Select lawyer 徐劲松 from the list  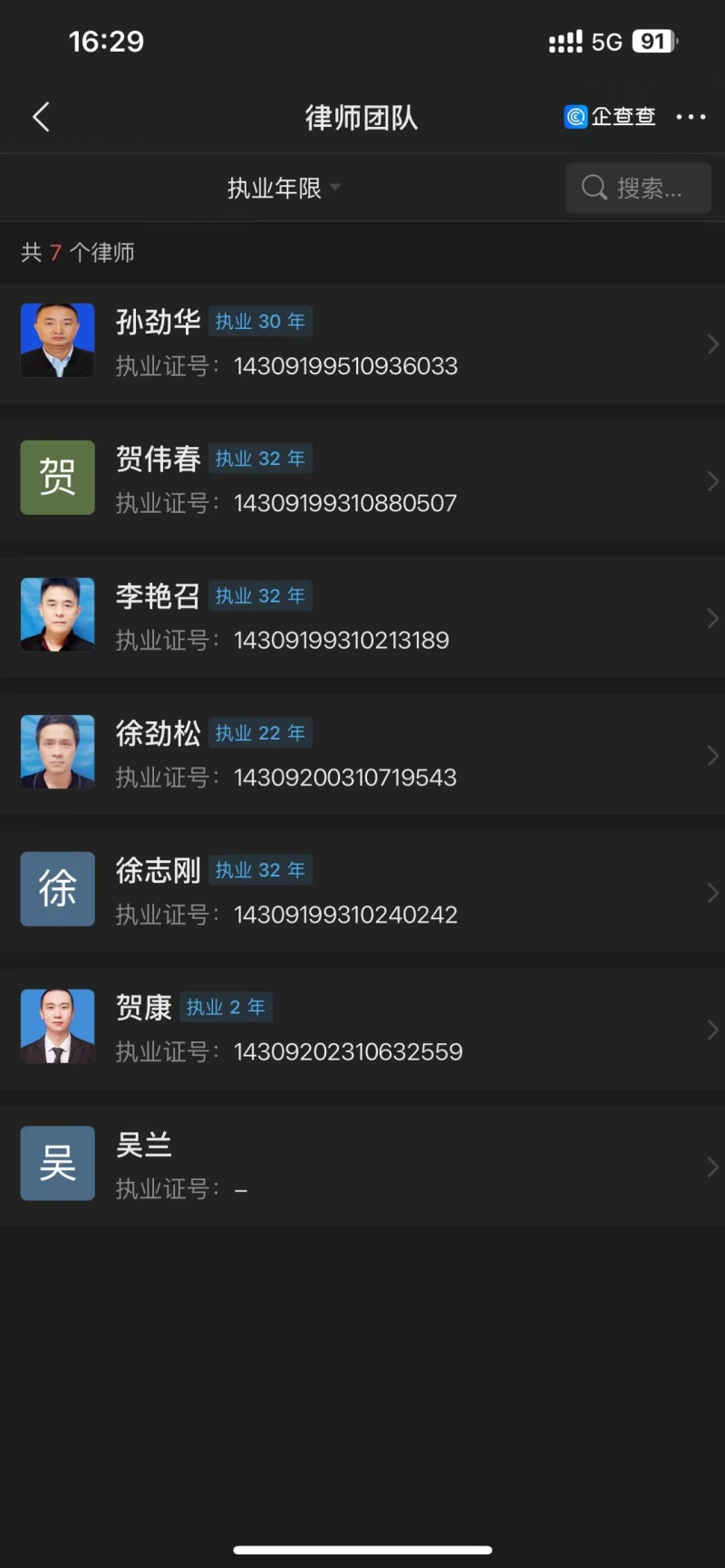click(362, 755)
